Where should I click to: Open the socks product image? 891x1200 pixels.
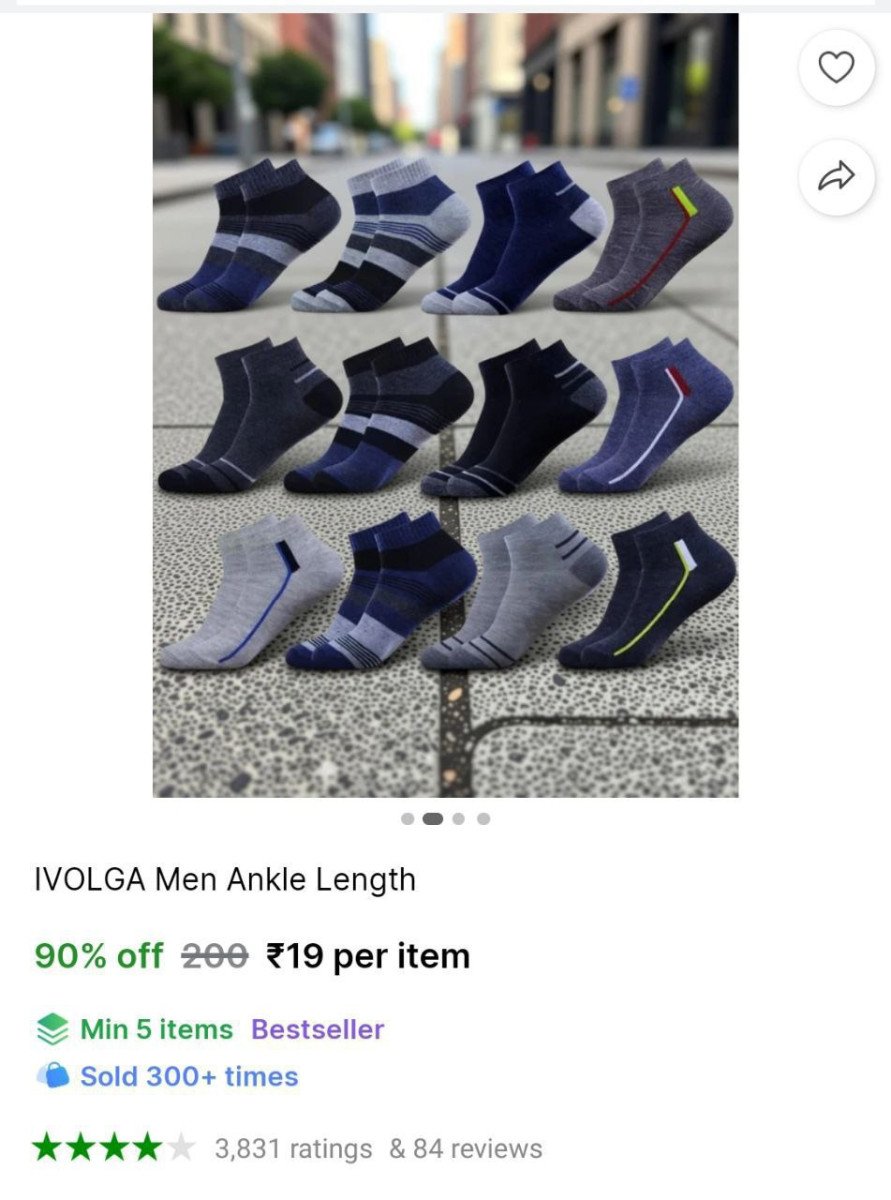click(445, 405)
